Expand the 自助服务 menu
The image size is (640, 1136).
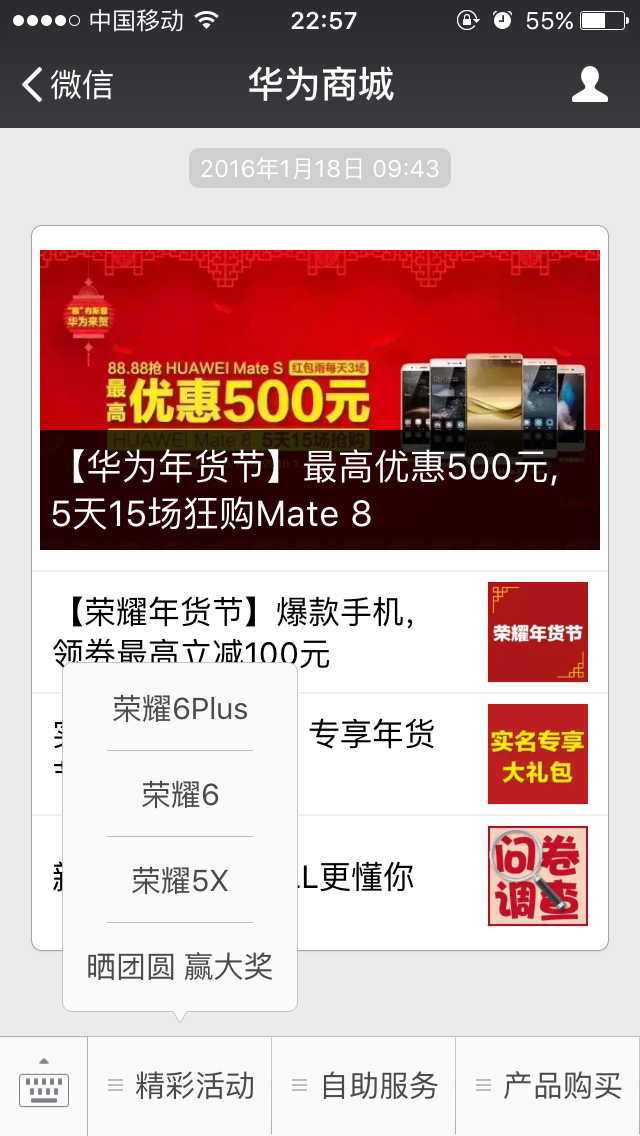364,1086
